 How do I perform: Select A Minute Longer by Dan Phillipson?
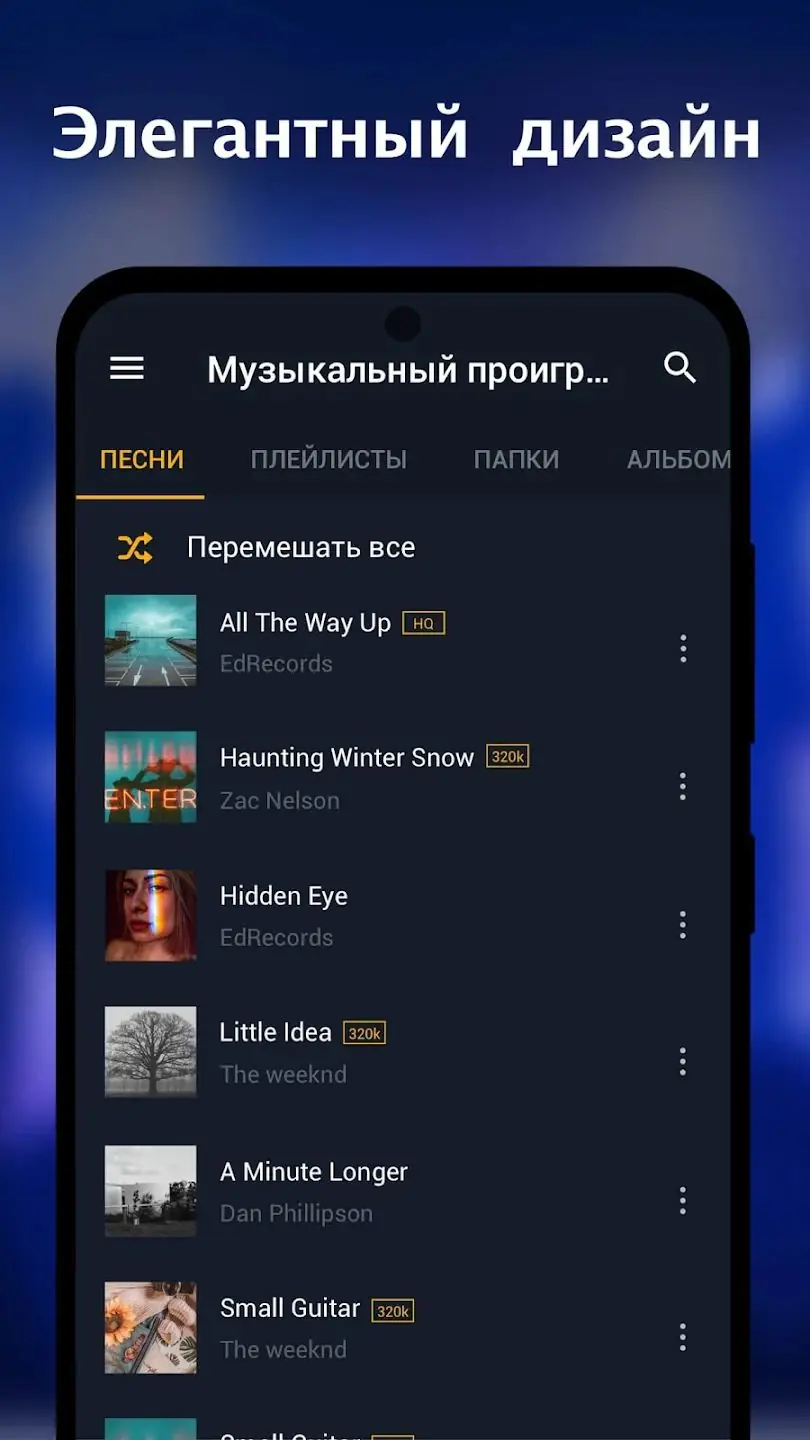pos(313,1190)
